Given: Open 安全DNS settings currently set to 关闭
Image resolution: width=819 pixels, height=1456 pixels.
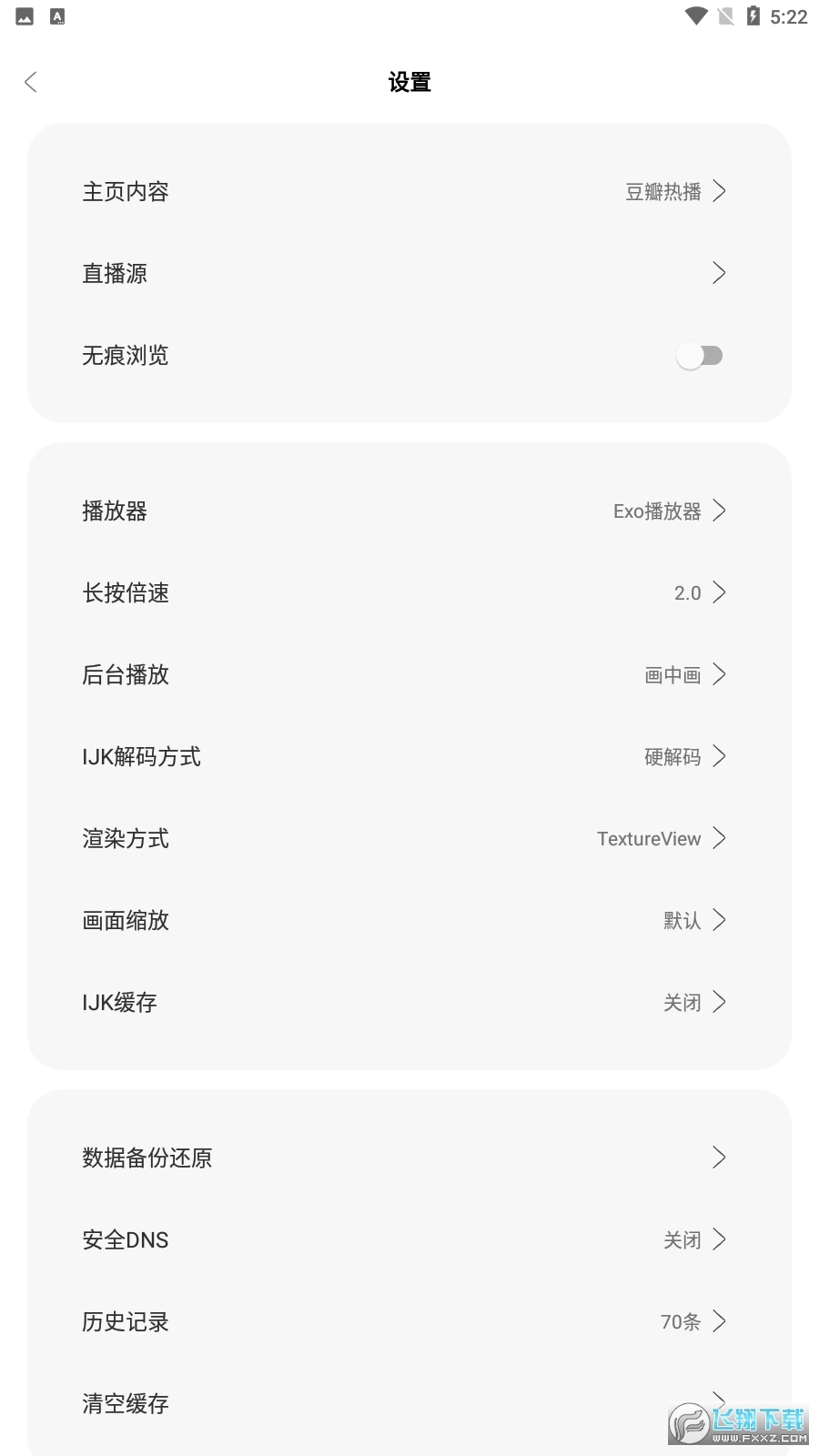Looking at the screenshot, I should 409,1239.
